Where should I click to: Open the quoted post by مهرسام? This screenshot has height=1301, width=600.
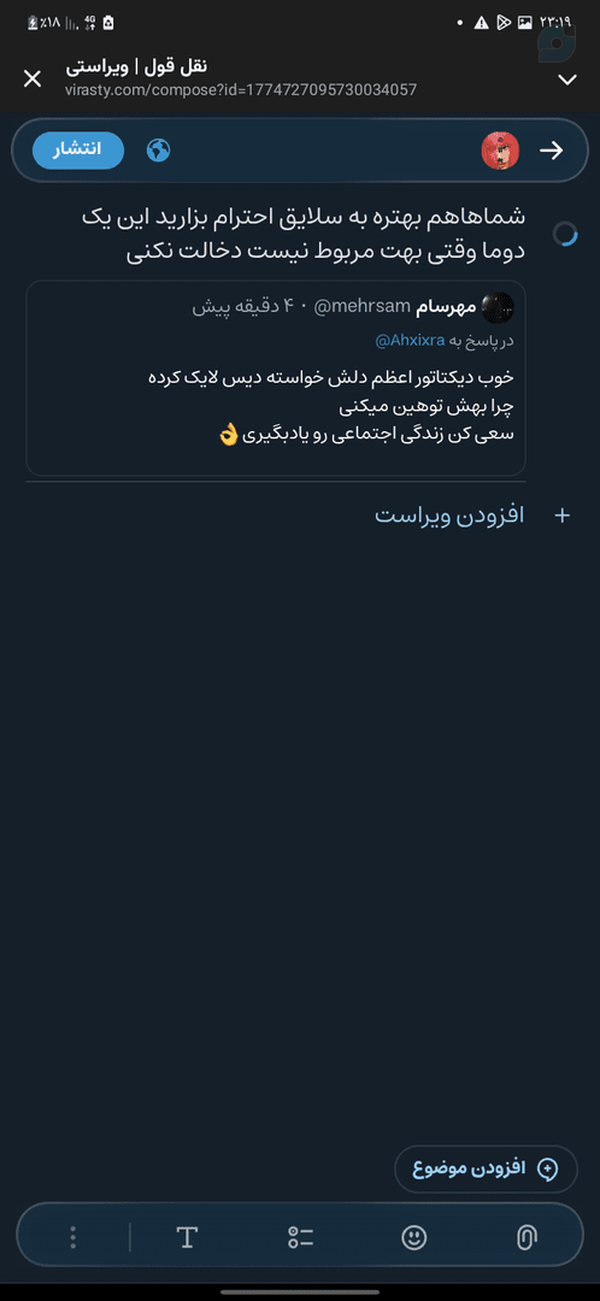tap(276, 378)
